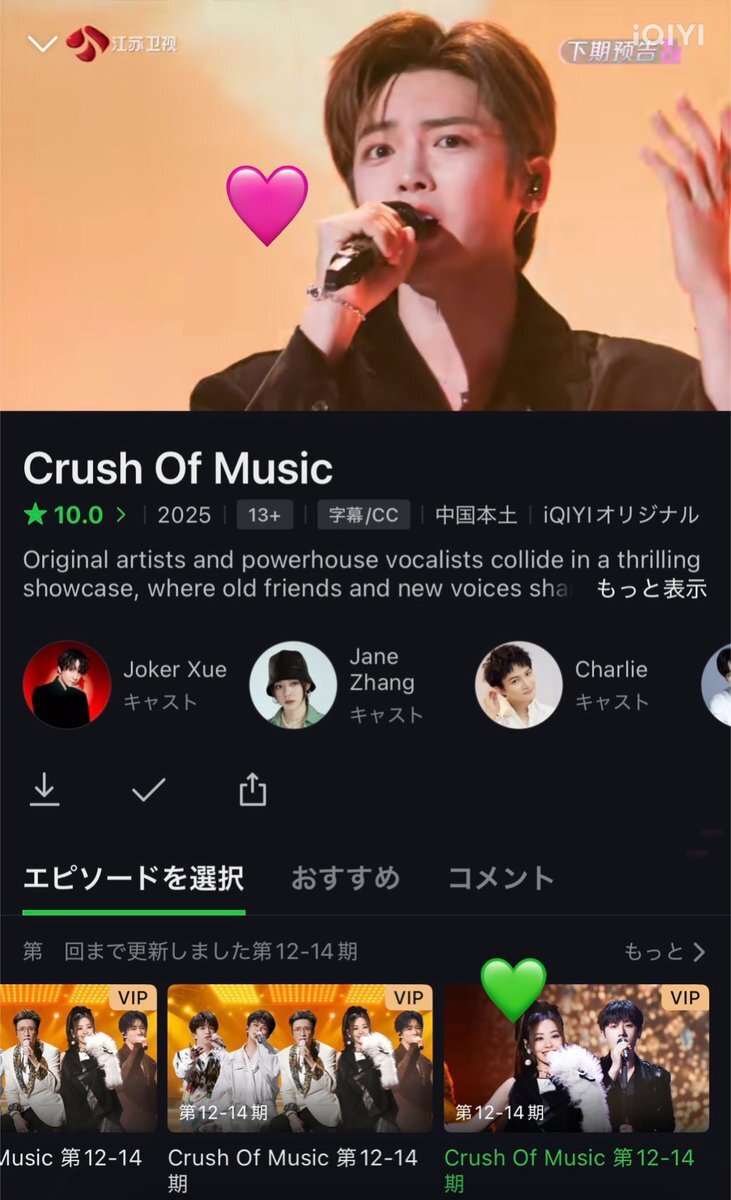Select the エピソードを選択 tab
The image size is (731, 1200).
[x=133, y=879]
